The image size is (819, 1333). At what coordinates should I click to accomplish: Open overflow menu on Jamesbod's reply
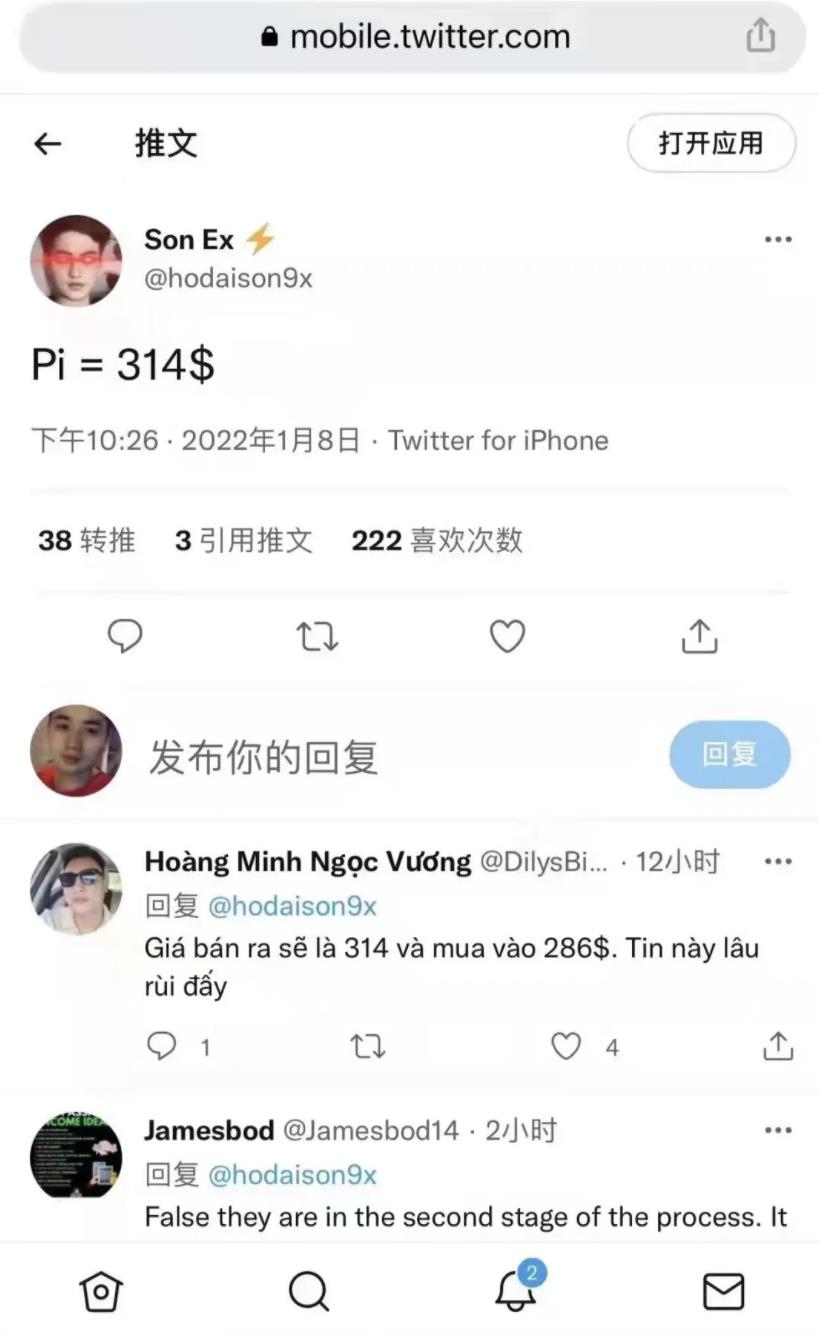click(x=777, y=1131)
